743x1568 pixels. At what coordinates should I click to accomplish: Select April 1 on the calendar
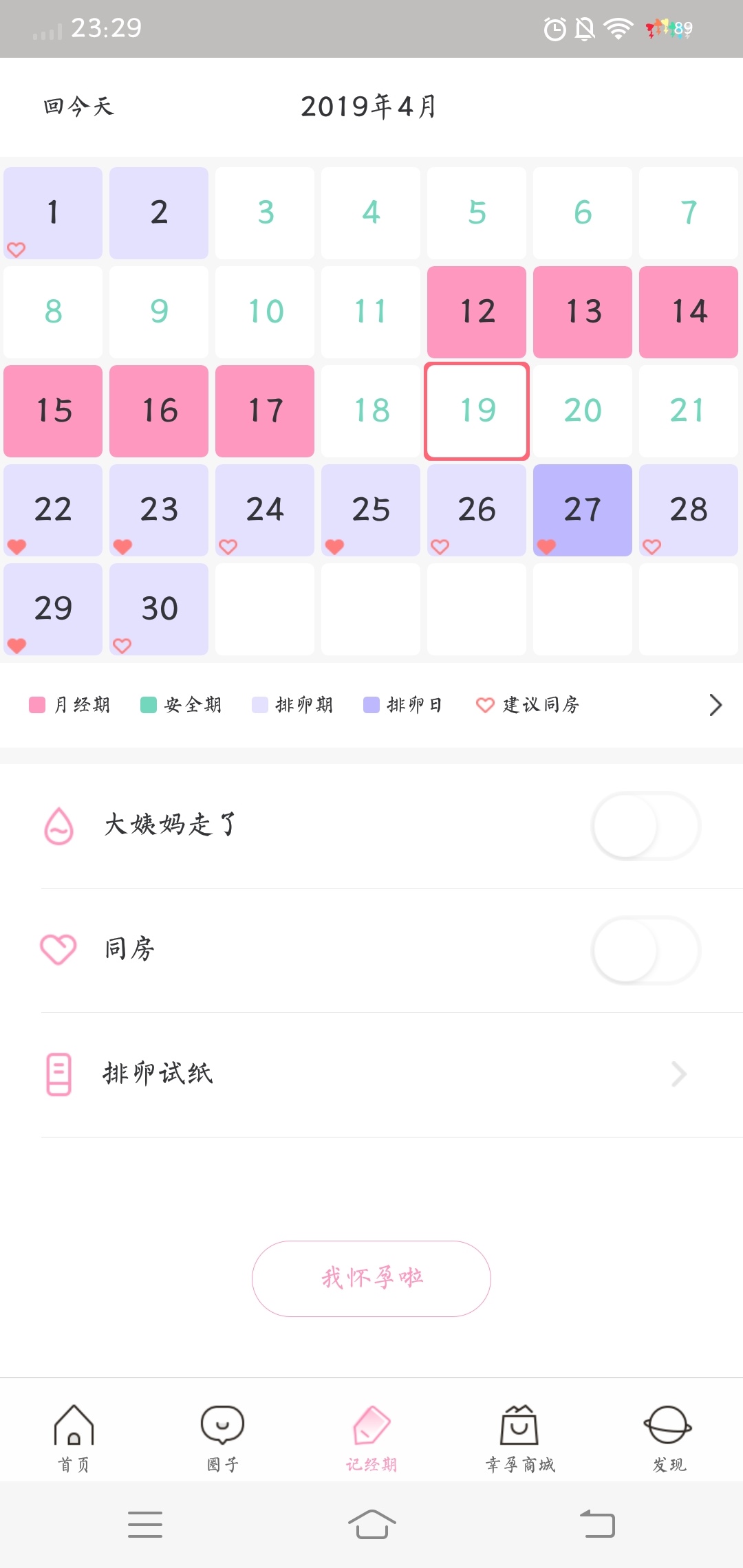click(x=53, y=213)
